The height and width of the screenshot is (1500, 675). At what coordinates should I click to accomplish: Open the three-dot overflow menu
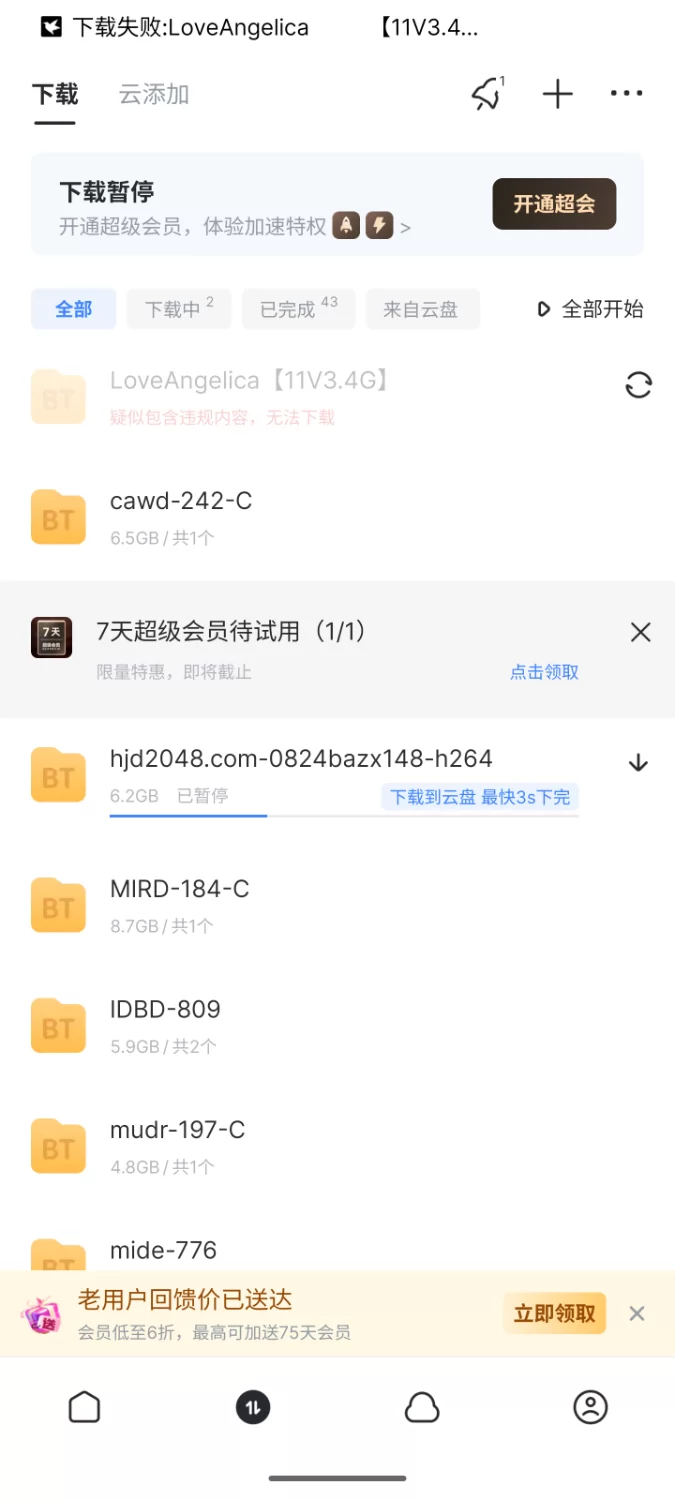coord(627,94)
